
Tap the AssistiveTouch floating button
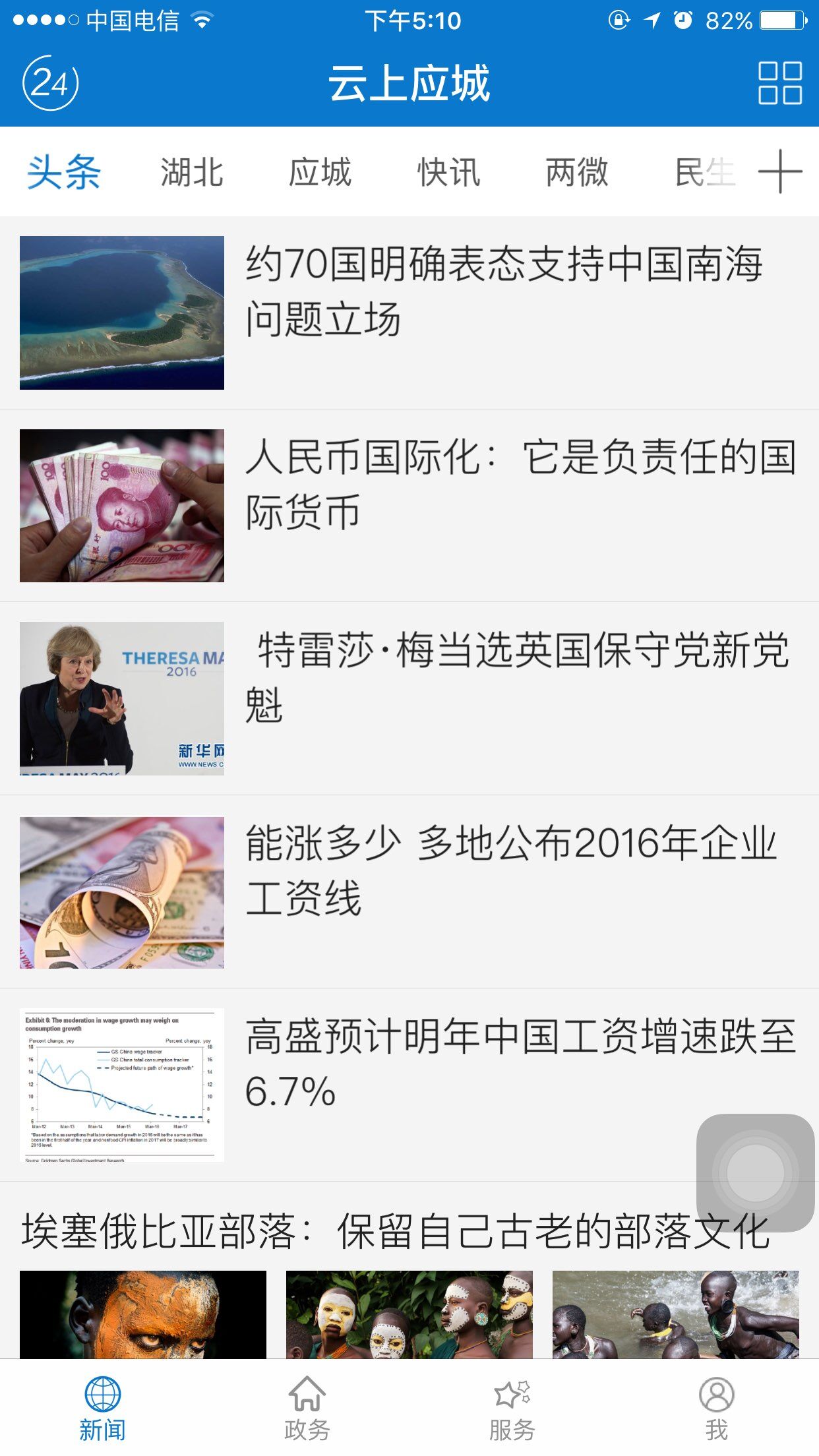[755, 1172]
